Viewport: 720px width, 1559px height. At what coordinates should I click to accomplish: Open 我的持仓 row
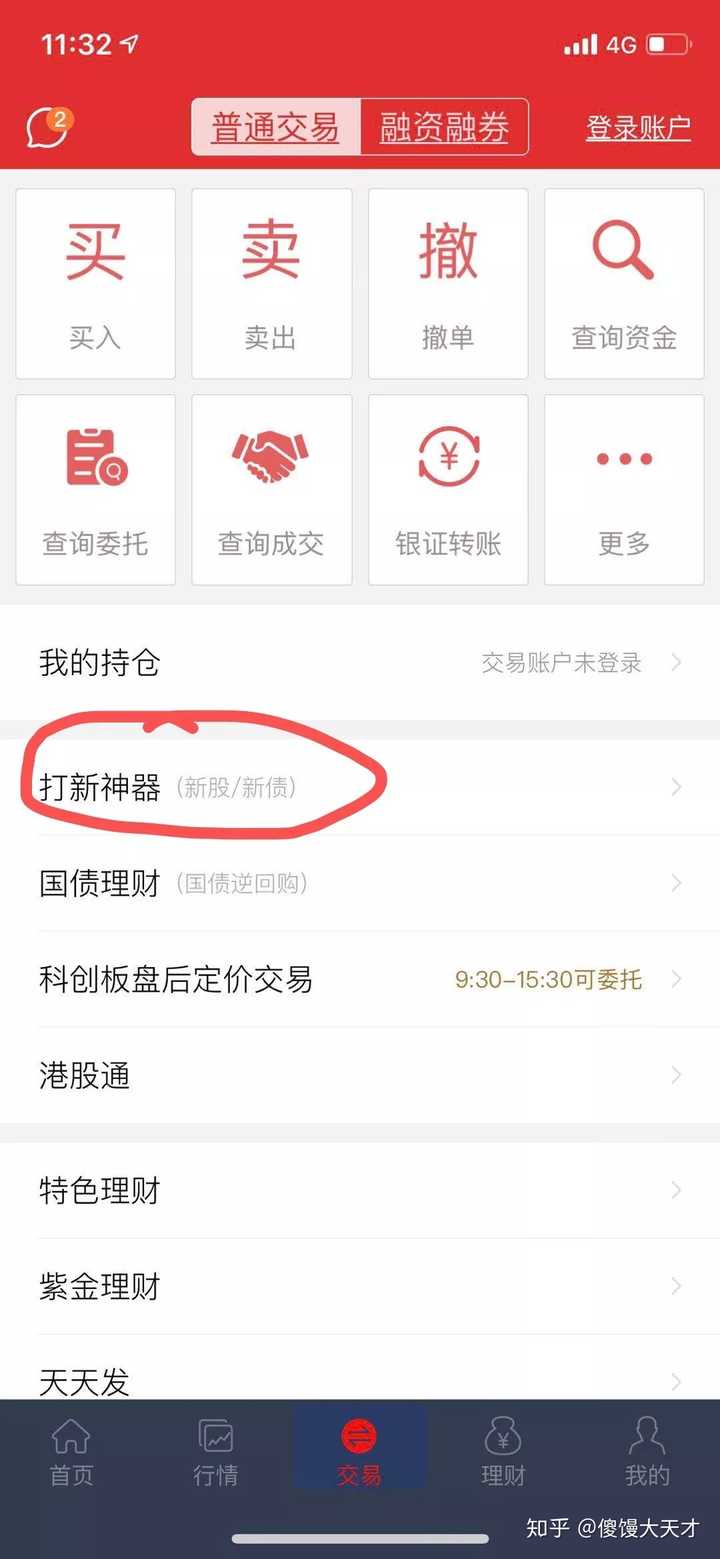(x=360, y=663)
